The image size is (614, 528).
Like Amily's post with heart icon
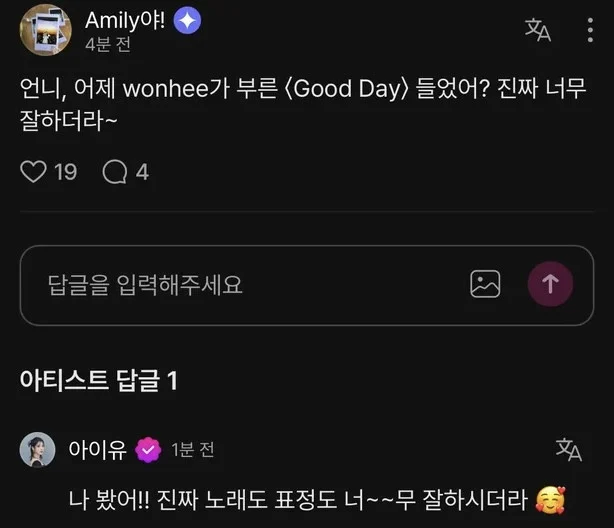35,172
